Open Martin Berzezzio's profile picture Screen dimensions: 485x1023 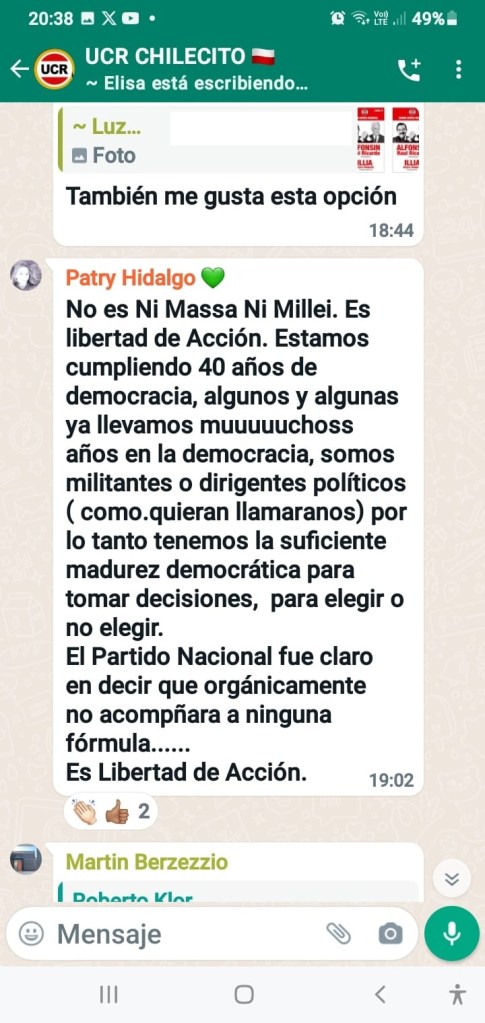tap(26, 859)
